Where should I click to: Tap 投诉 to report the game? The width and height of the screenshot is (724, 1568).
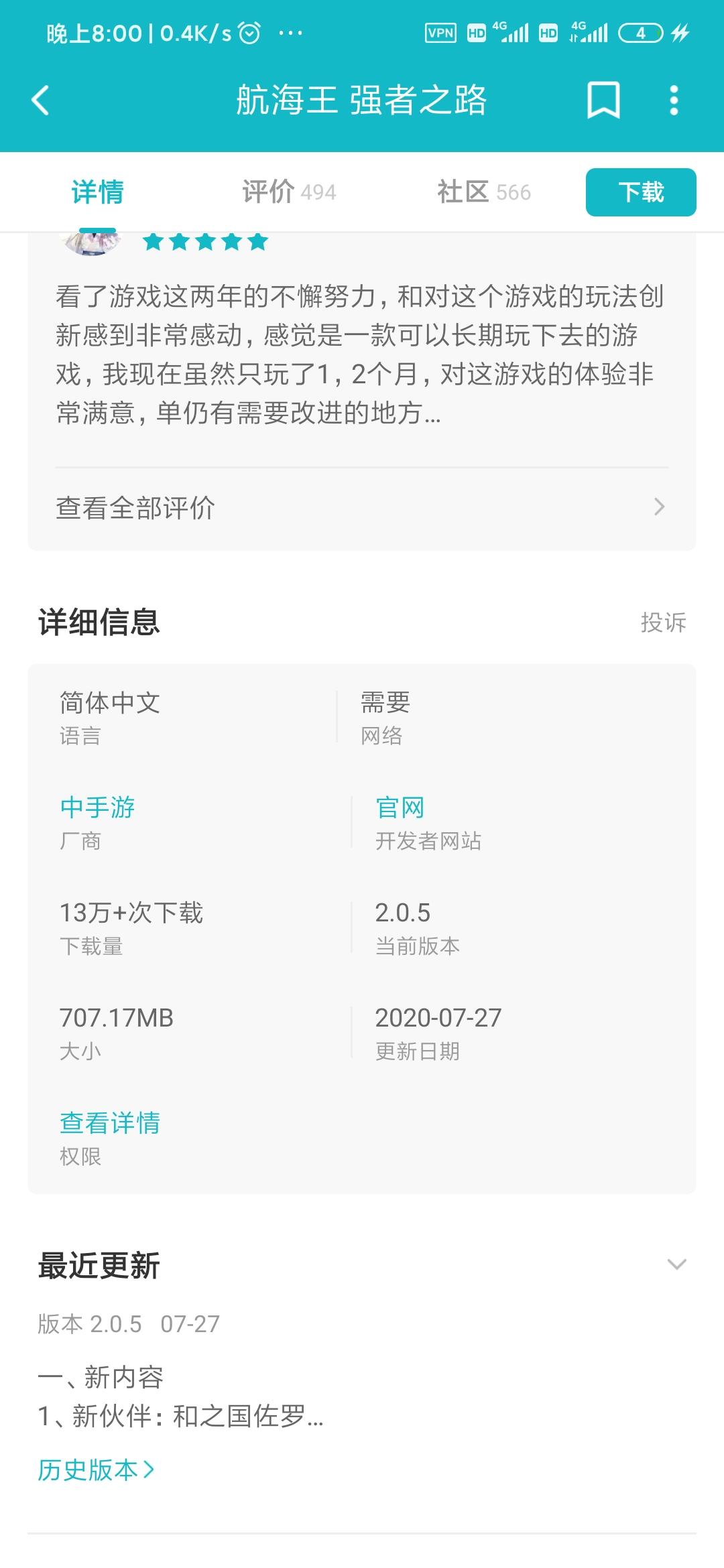(663, 623)
